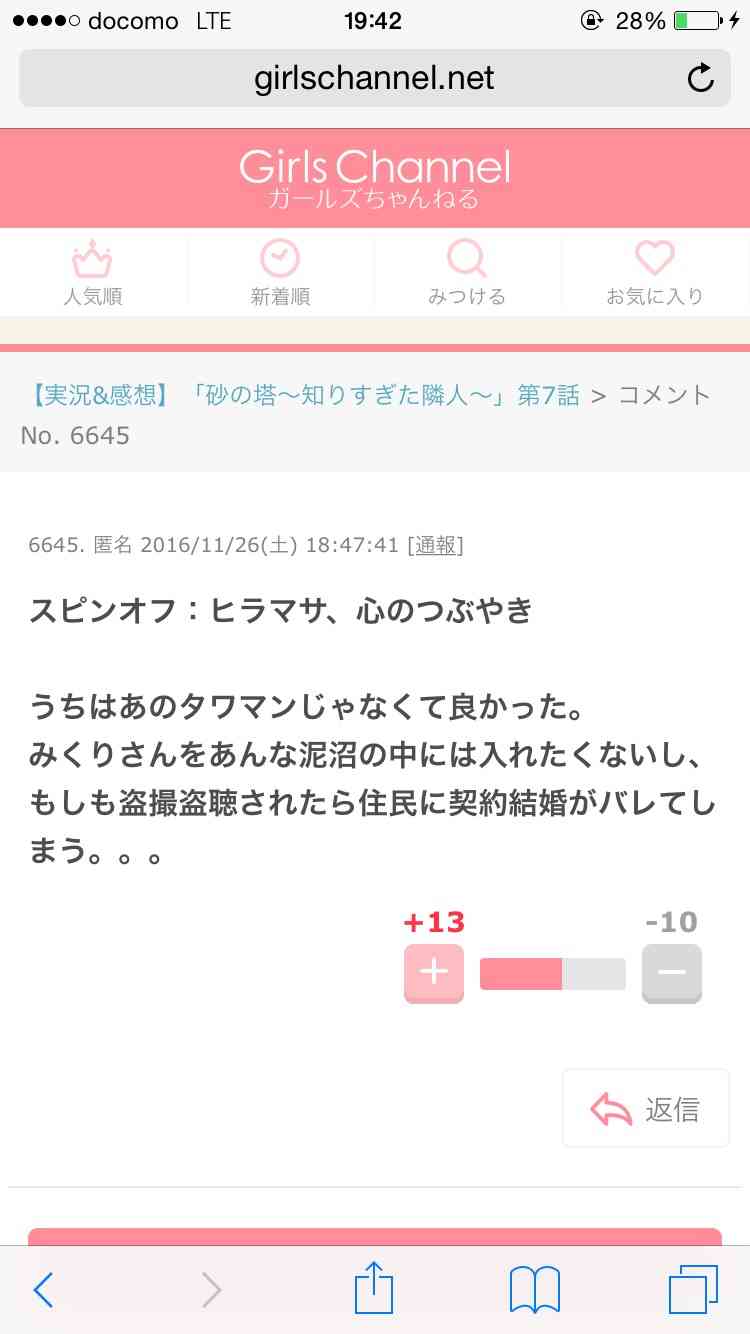
Task: Open the お気に入り favorites tab
Action: tap(655, 272)
